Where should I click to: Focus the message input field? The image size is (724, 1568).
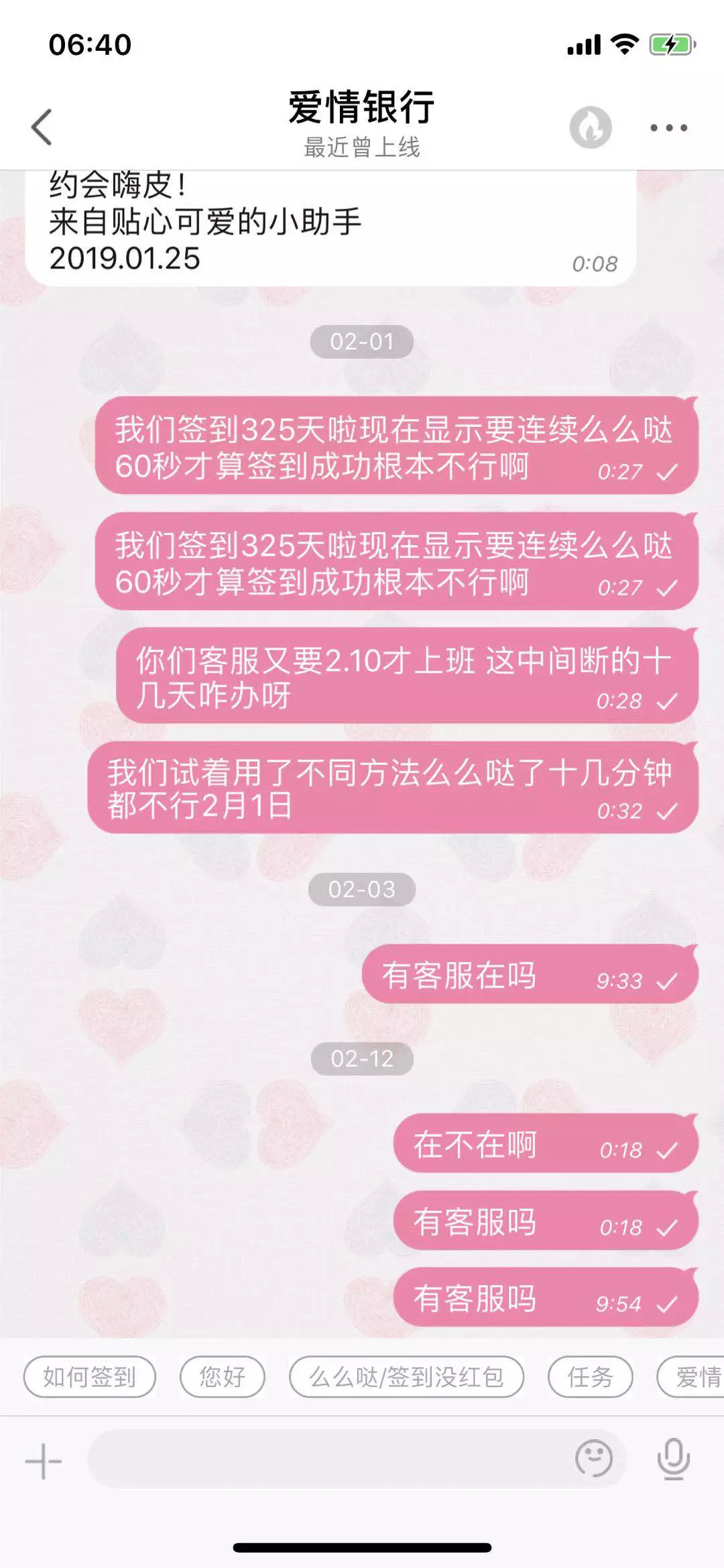(327, 1459)
